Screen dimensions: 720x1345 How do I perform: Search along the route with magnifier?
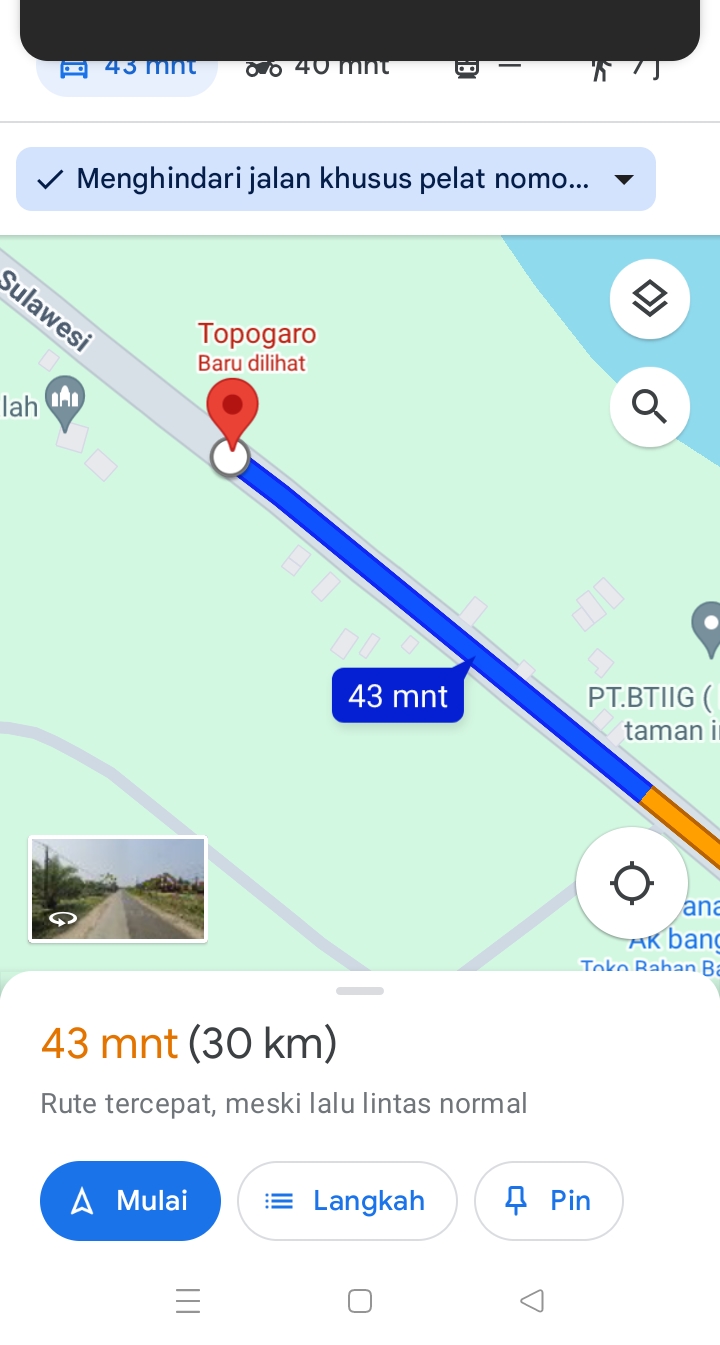[650, 407]
